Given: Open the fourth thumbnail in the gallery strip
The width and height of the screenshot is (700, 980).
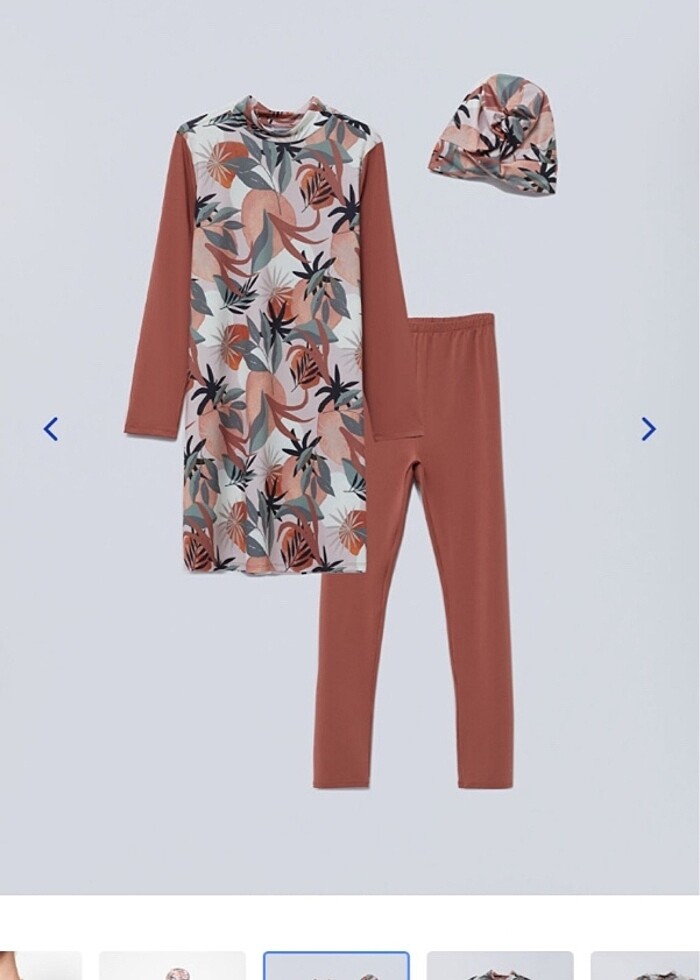Looking at the screenshot, I should click(x=500, y=966).
